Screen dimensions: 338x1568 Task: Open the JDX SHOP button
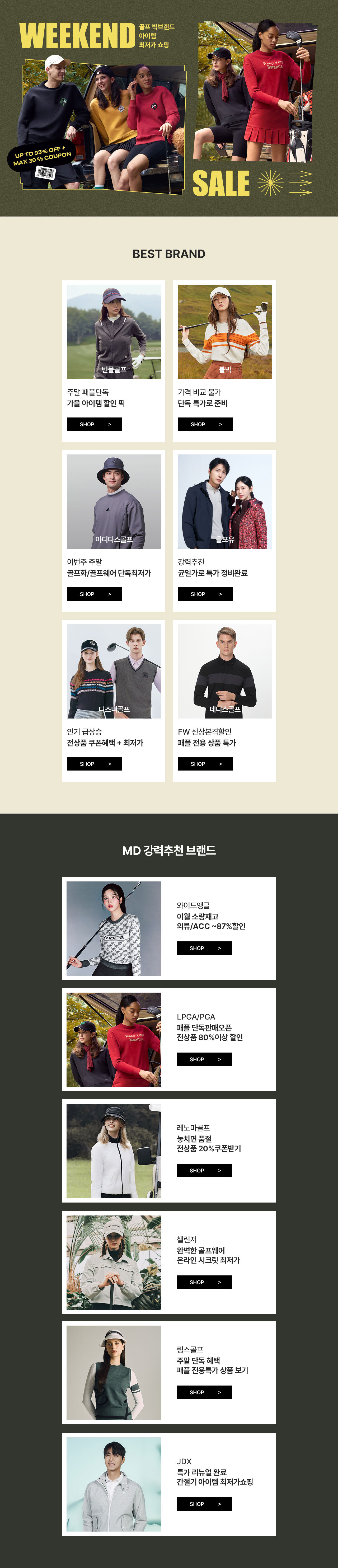204,1504
